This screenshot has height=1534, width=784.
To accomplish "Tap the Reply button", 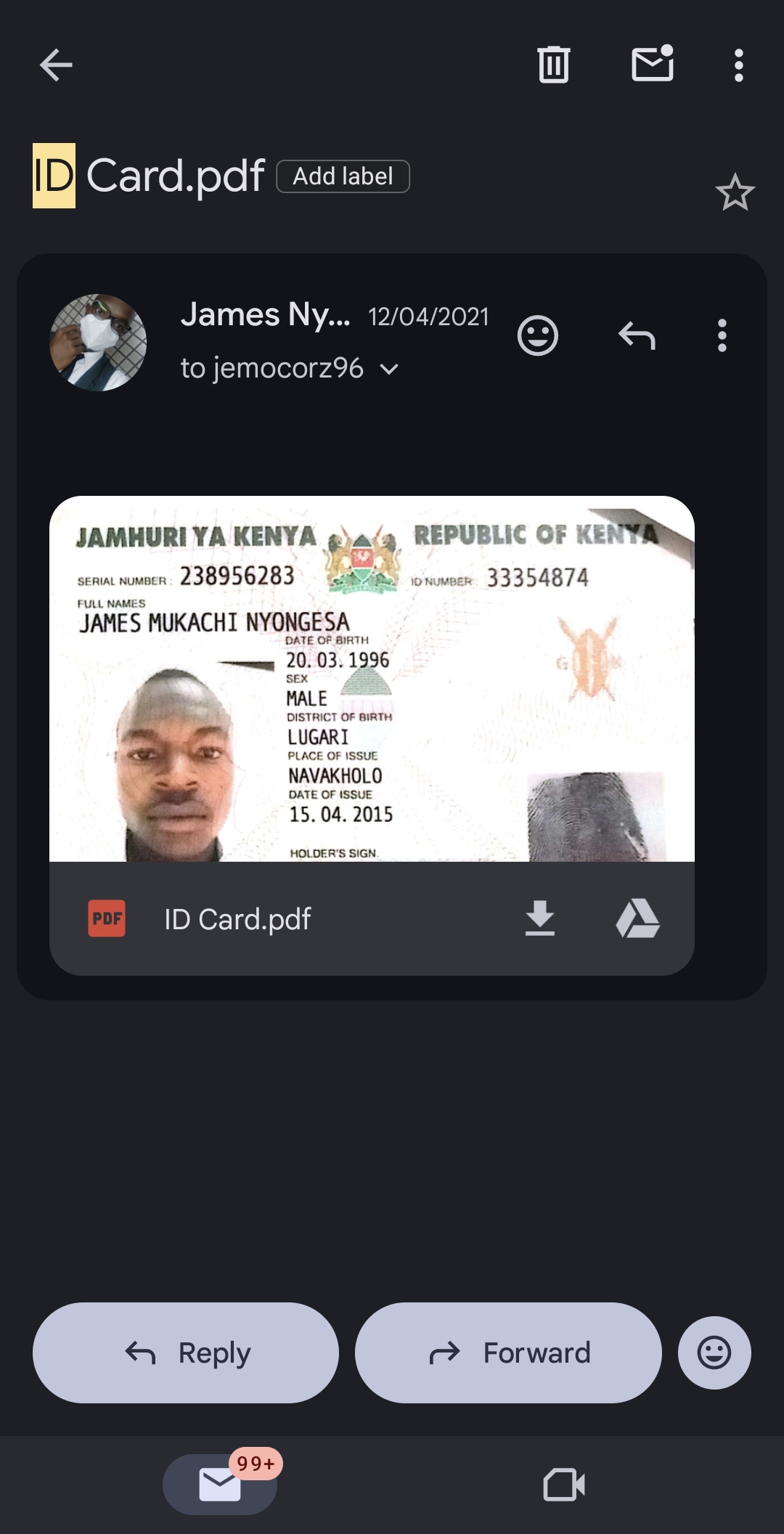I will coord(186,1353).
